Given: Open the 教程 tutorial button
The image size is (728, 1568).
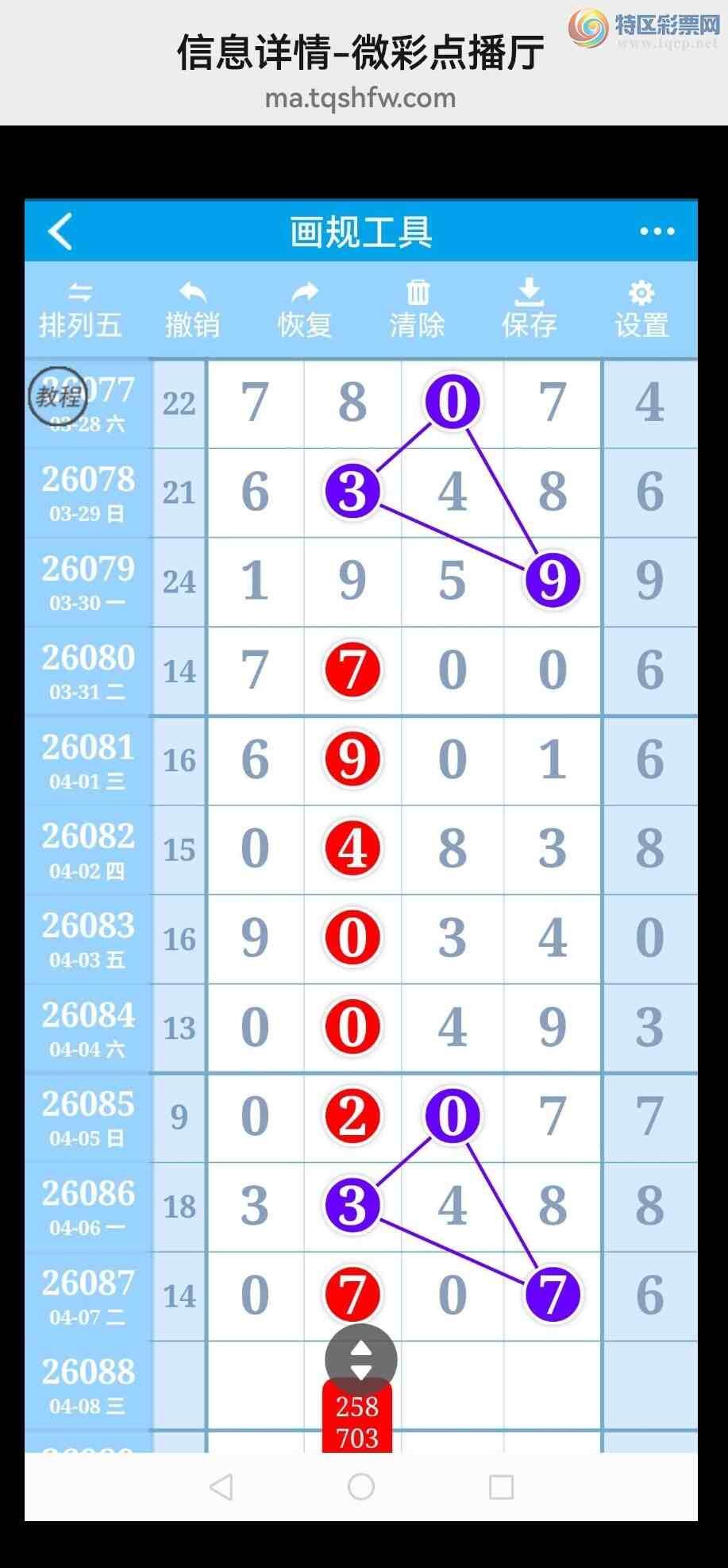Looking at the screenshot, I should pyautogui.click(x=58, y=395).
